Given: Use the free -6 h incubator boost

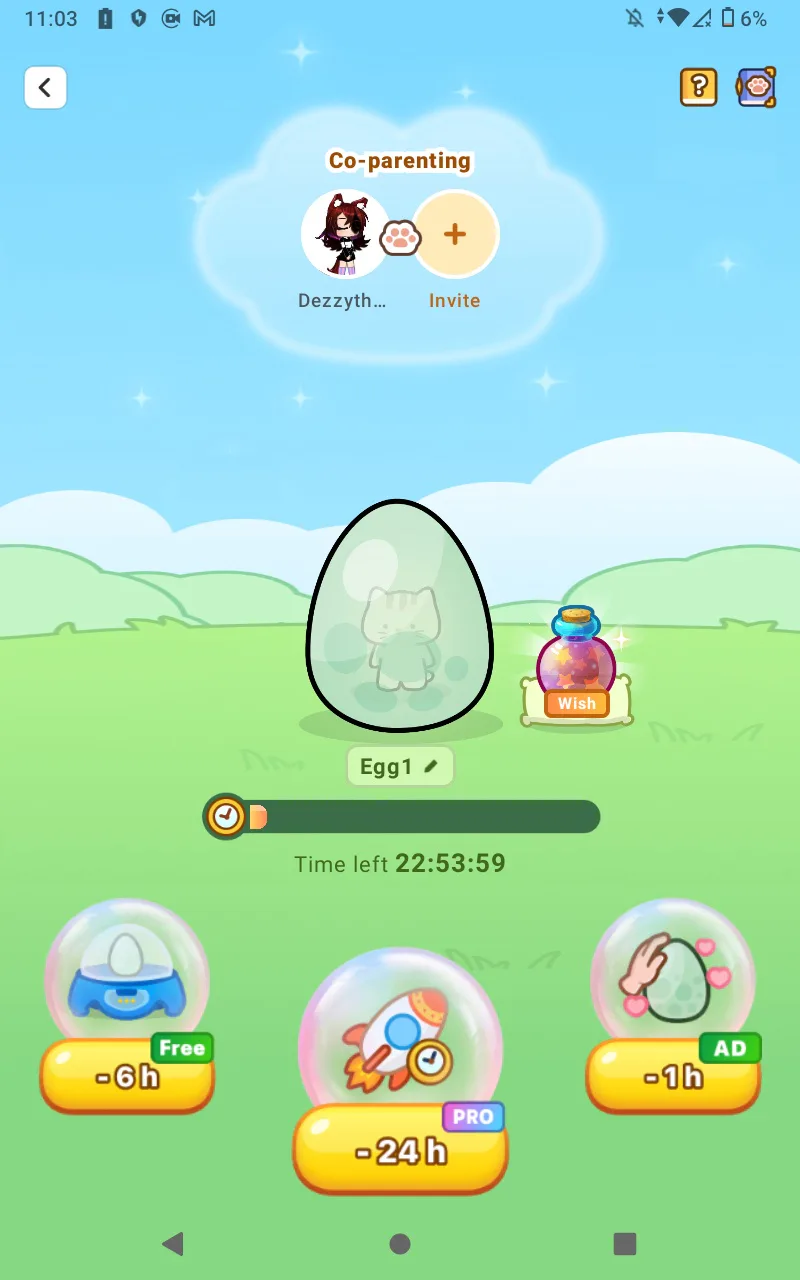Looking at the screenshot, I should click(x=127, y=1075).
